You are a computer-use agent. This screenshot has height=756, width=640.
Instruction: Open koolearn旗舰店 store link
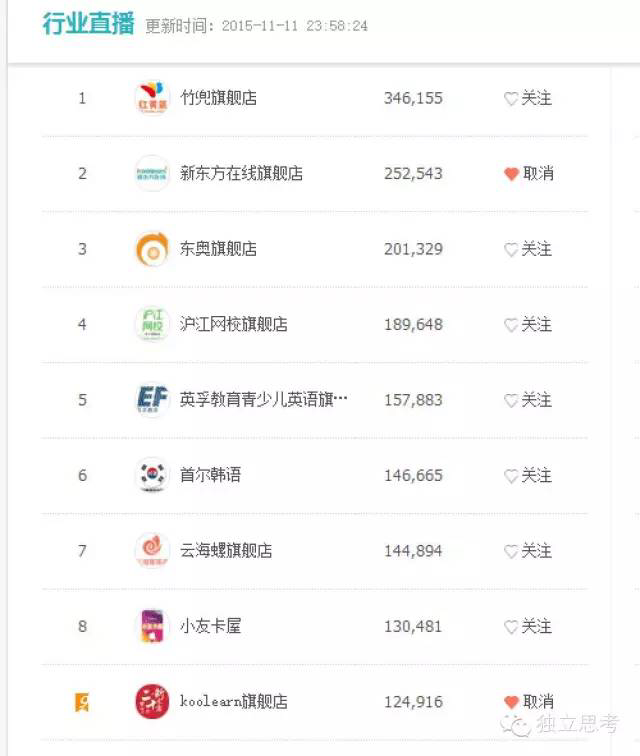click(x=233, y=702)
